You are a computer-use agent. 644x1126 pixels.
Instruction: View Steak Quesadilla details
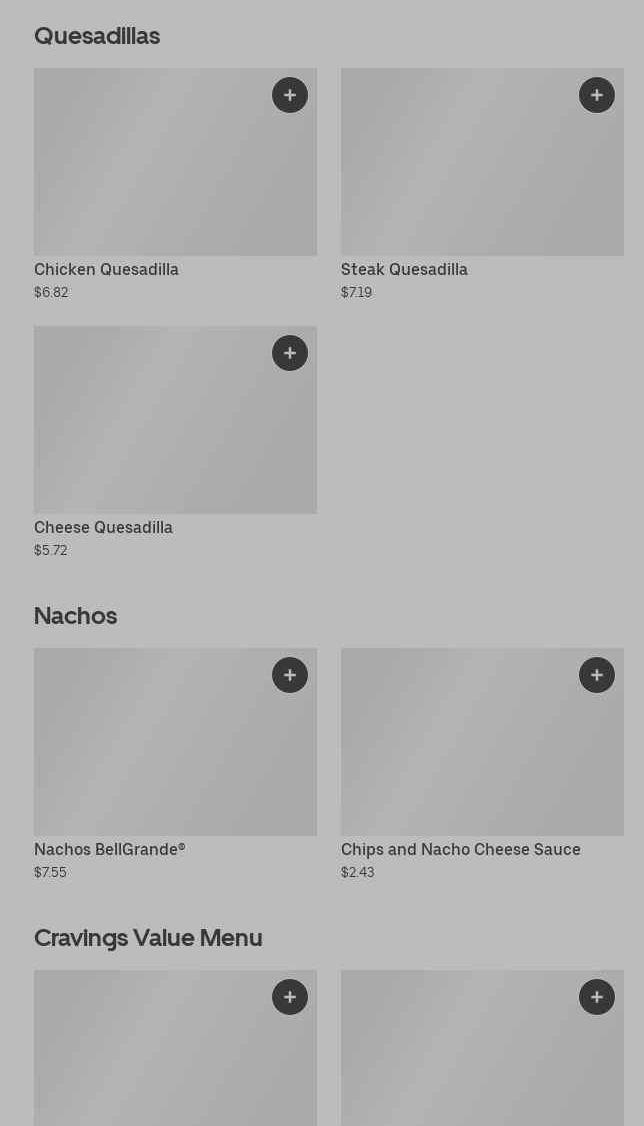(482, 185)
